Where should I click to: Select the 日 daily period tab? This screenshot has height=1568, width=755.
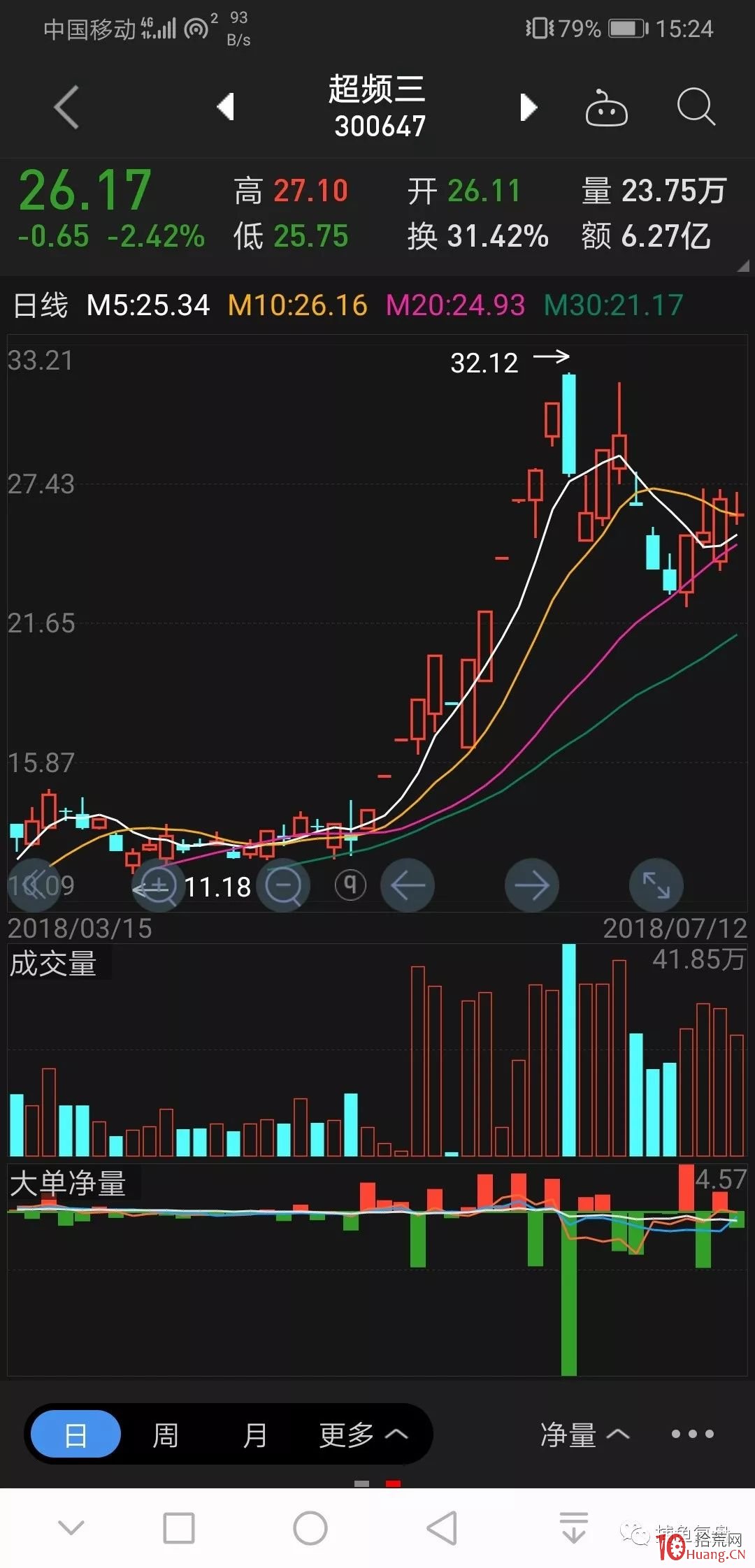(x=76, y=1434)
